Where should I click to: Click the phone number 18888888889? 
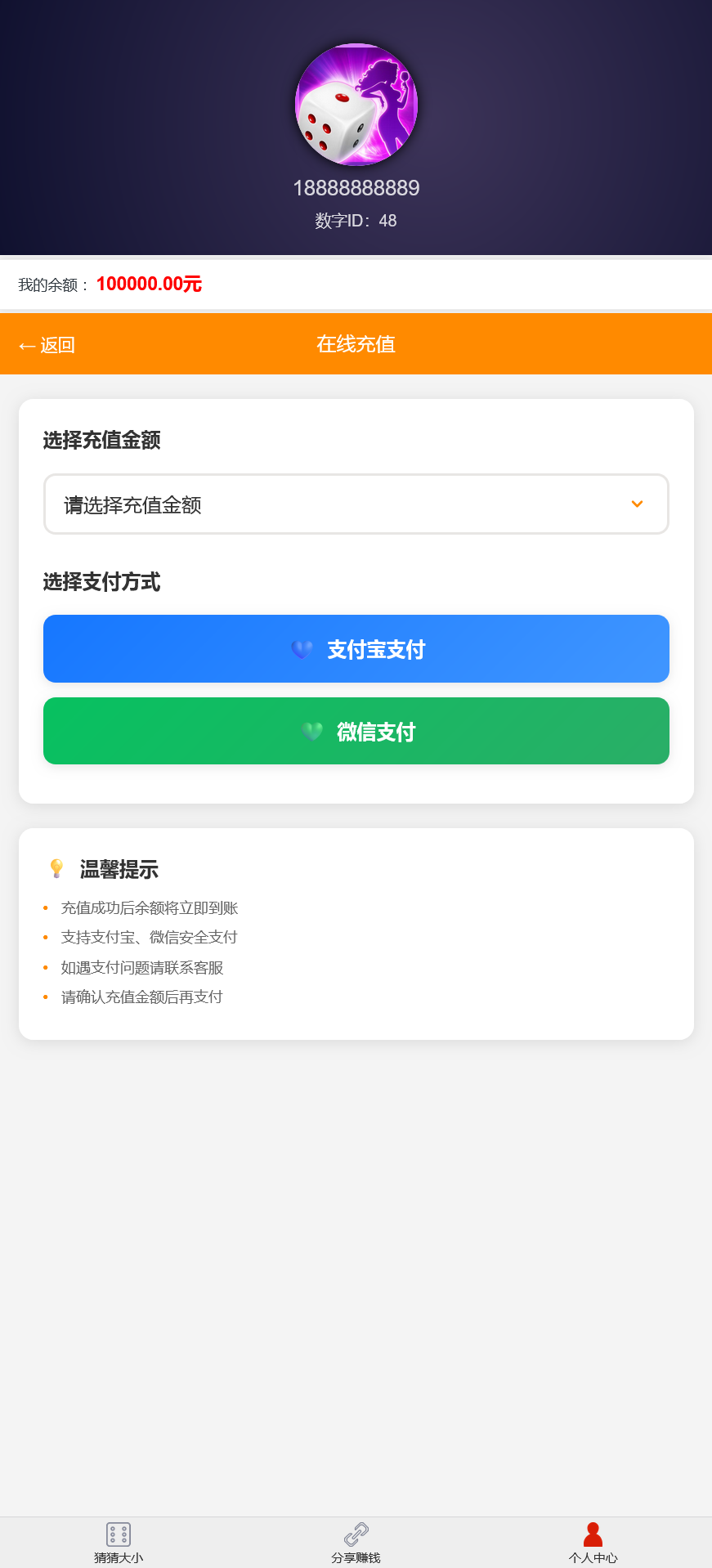click(356, 188)
